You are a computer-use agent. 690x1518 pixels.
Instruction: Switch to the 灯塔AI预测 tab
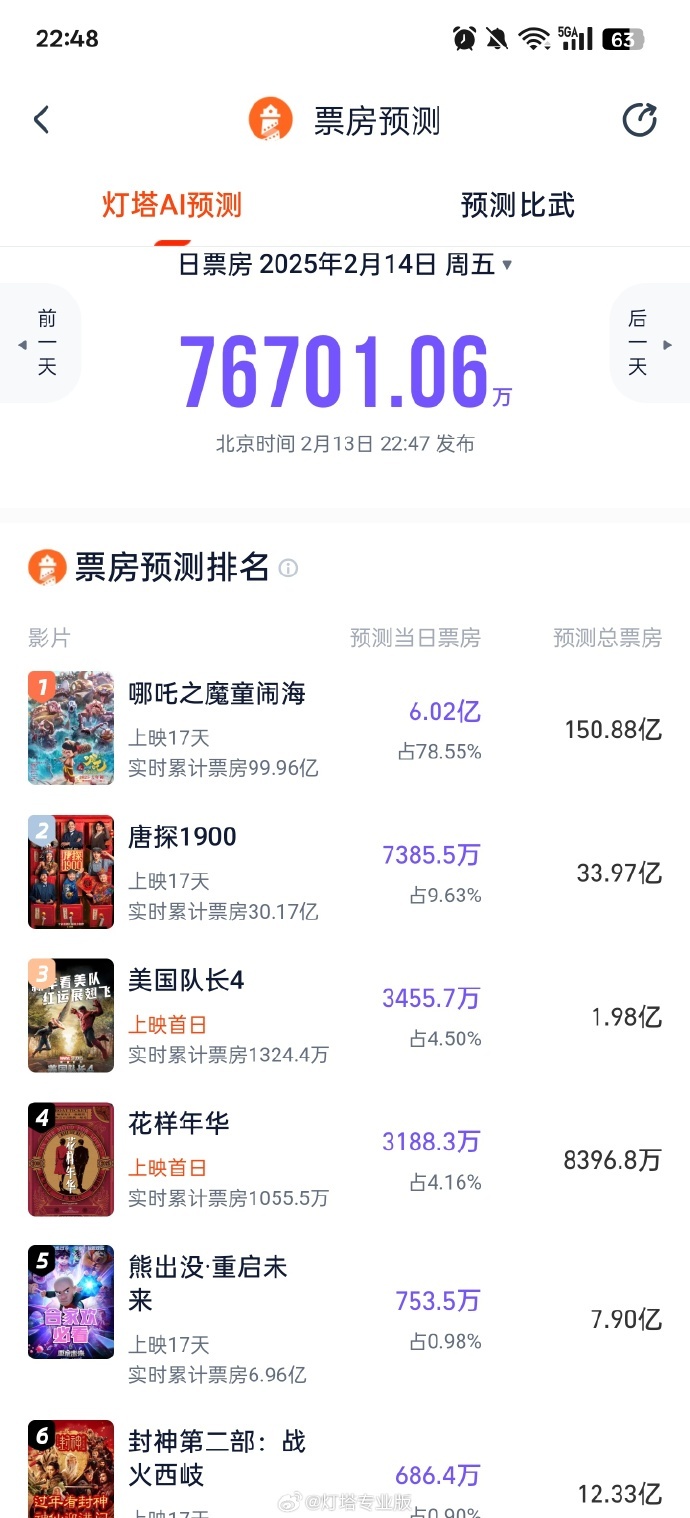click(x=172, y=205)
